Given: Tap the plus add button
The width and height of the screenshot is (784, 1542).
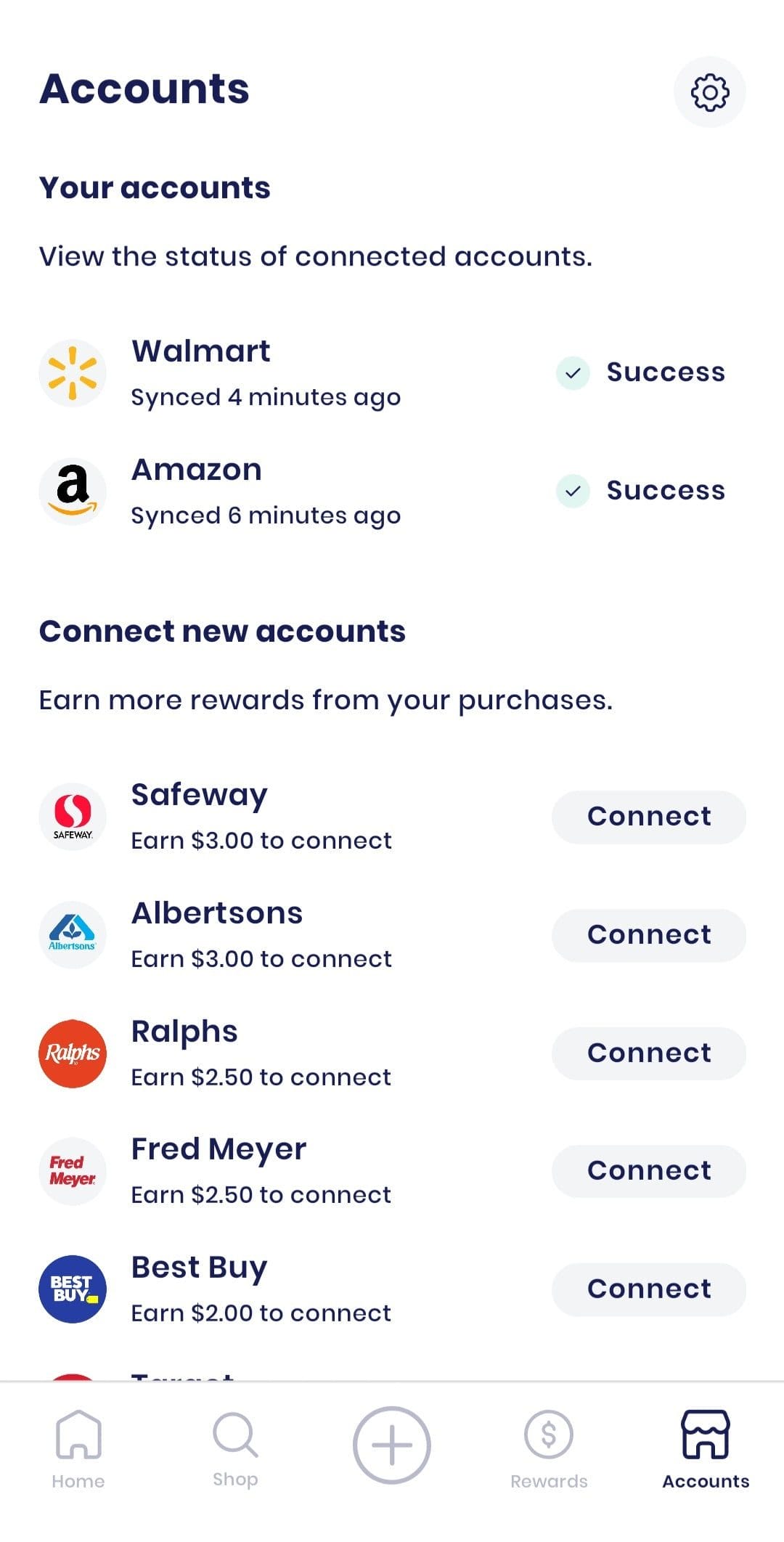Looking at the screenshot, I should coord(392,1445).
